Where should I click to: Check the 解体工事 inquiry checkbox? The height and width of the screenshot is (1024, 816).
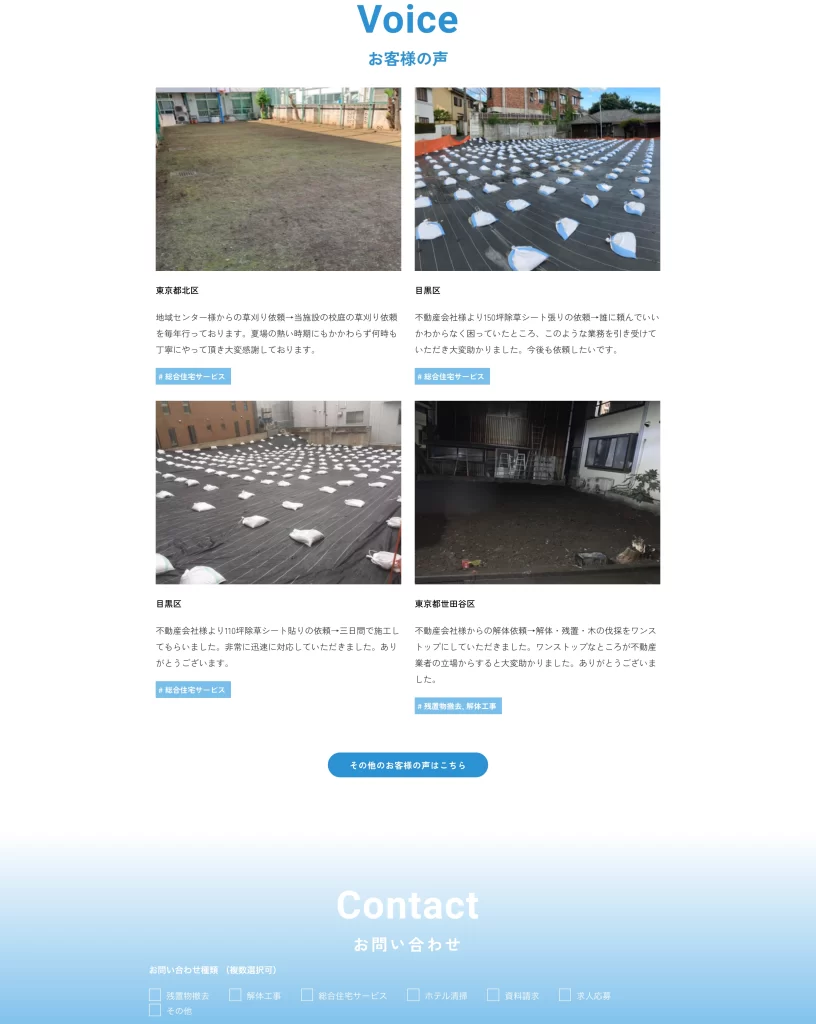coord(235,995)
